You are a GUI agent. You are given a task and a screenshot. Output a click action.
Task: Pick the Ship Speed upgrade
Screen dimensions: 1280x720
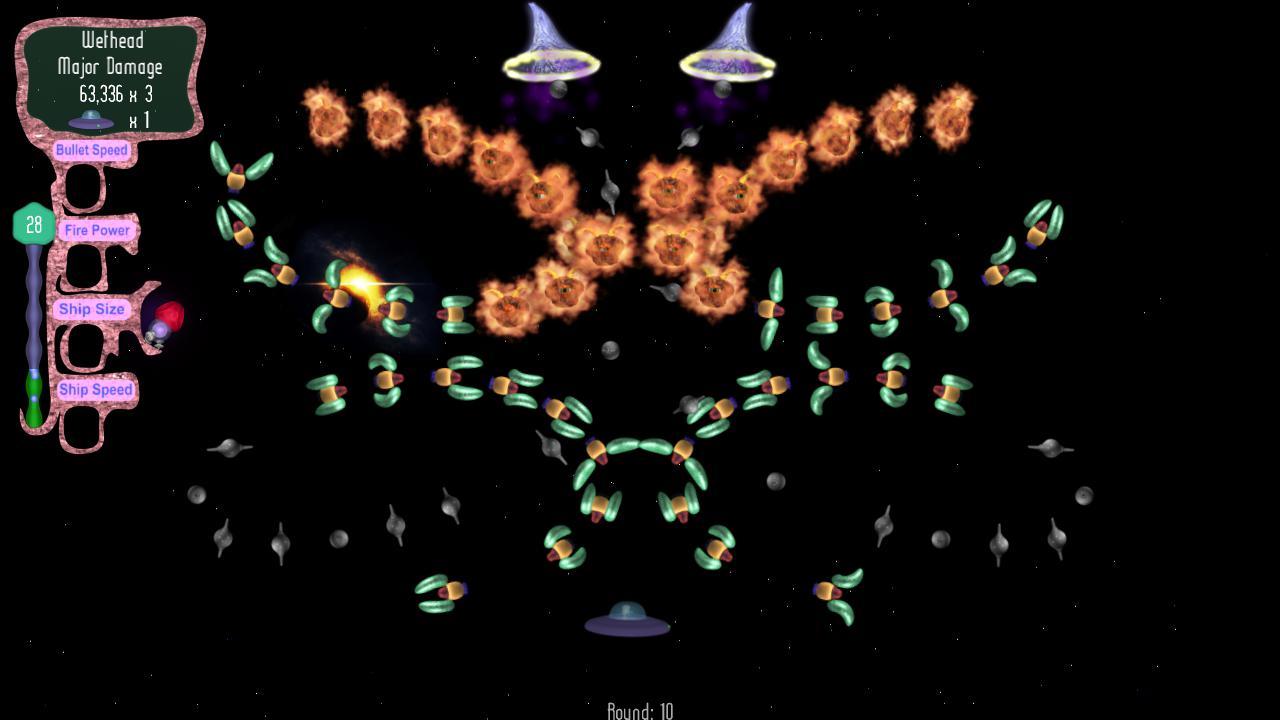95,389
